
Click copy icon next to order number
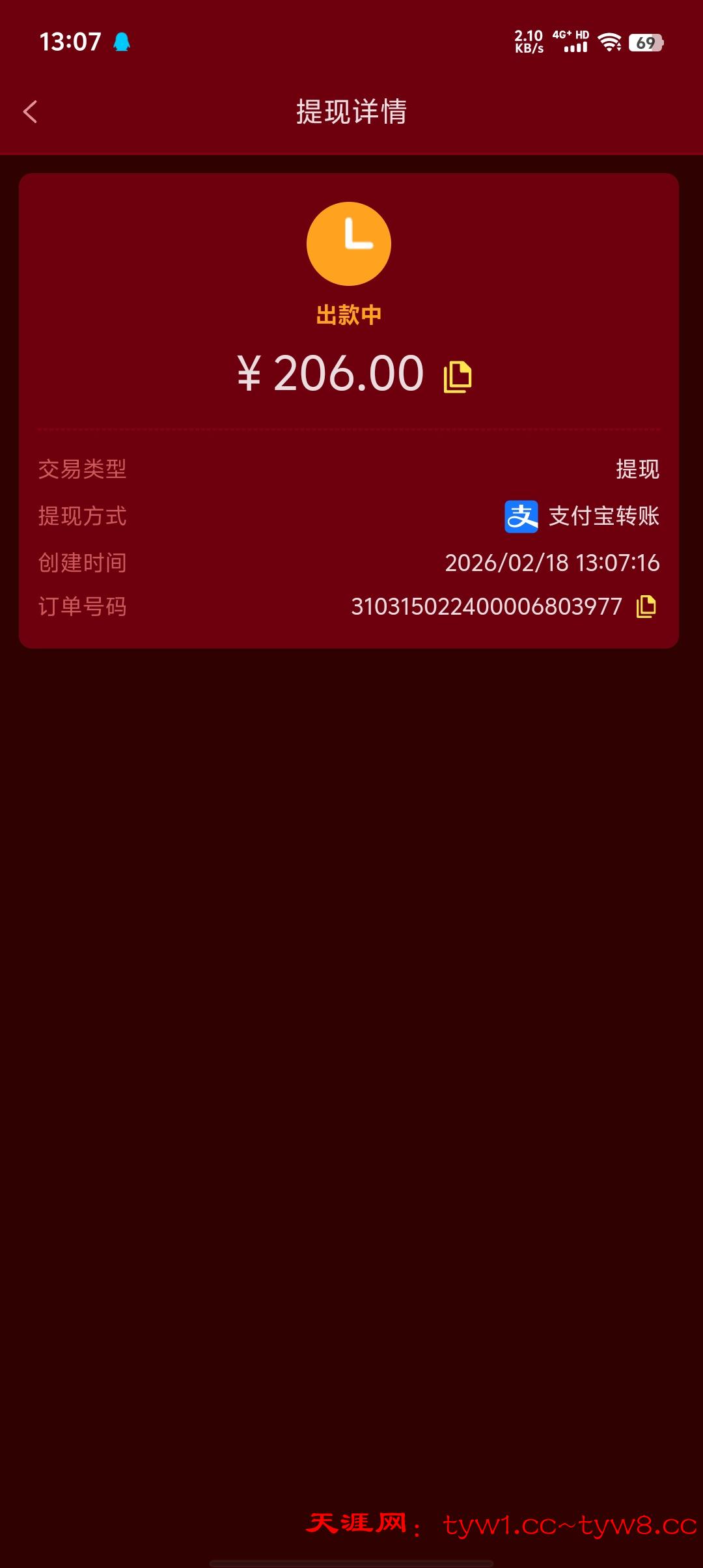pos(644,606)
